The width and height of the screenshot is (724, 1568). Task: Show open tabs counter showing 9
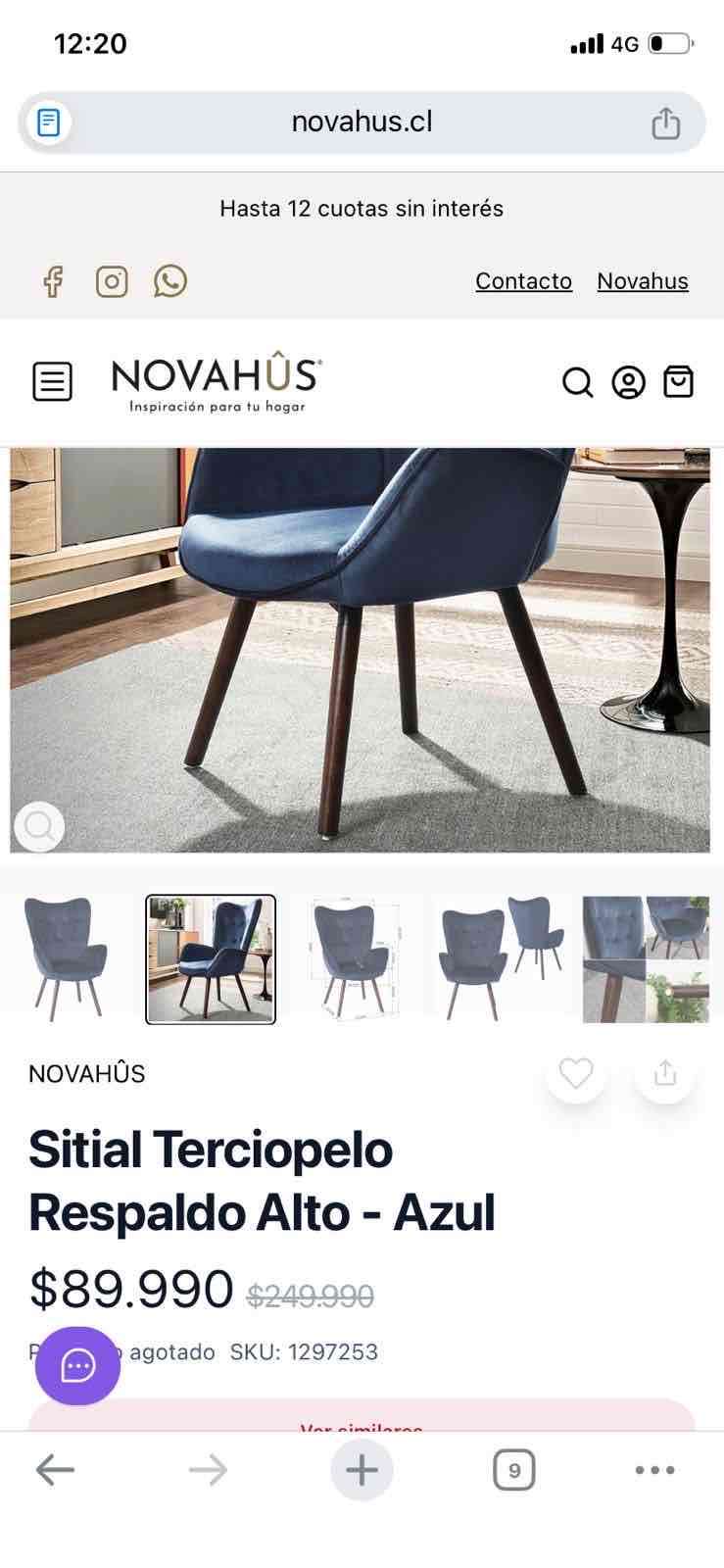coord(512,1469)
